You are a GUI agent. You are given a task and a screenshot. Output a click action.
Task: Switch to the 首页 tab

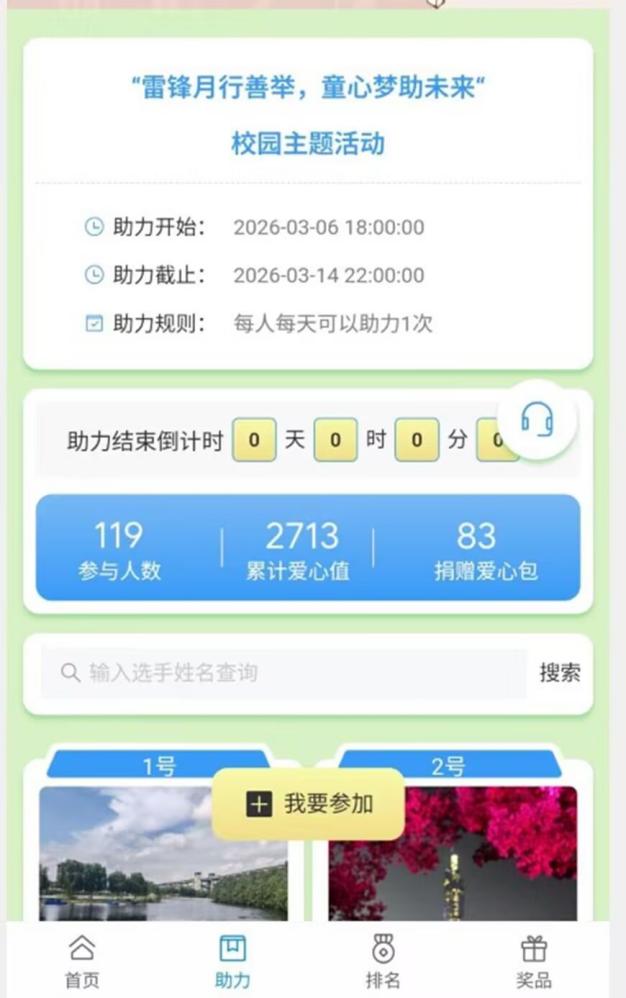[82, 960]
